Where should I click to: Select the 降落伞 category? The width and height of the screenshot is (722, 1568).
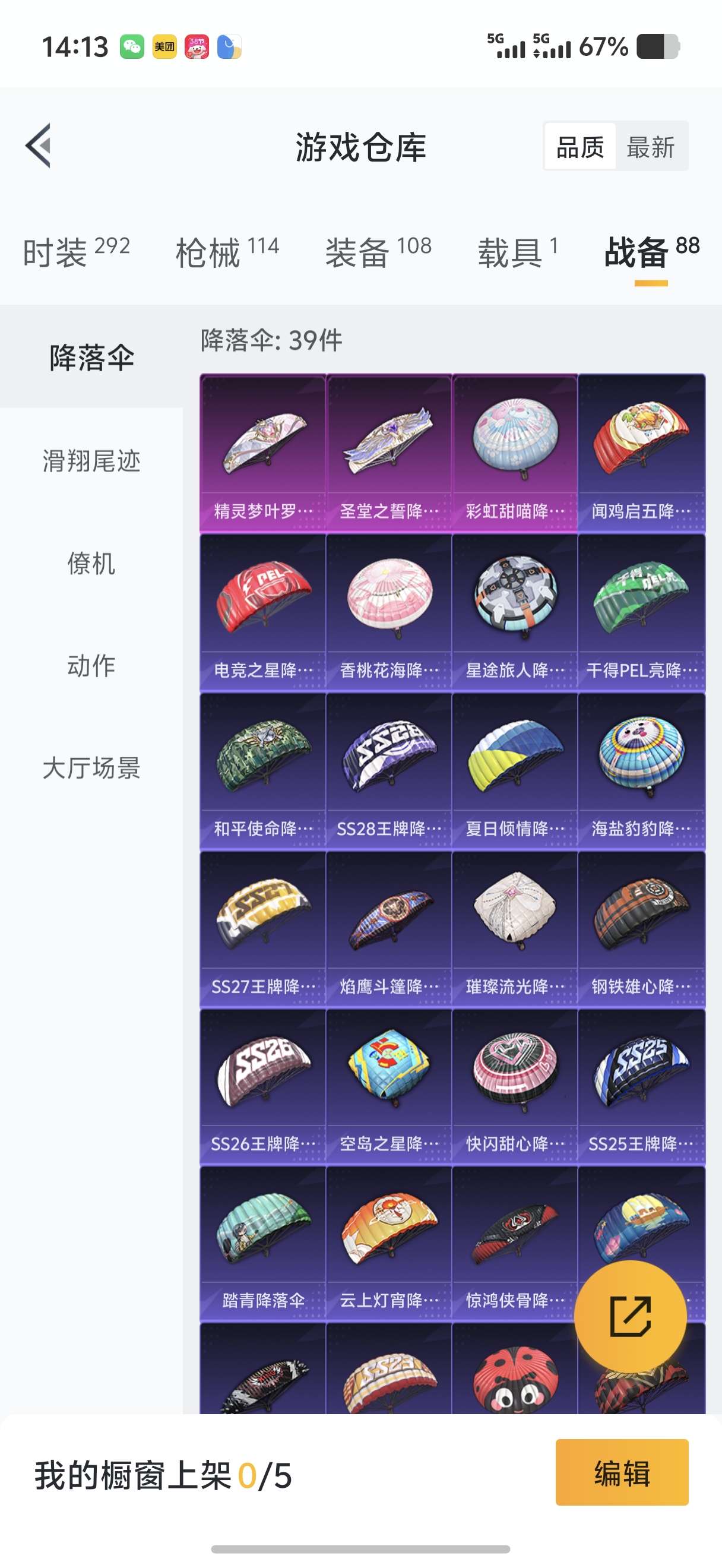pyautogui.click(x=91, y=358)
